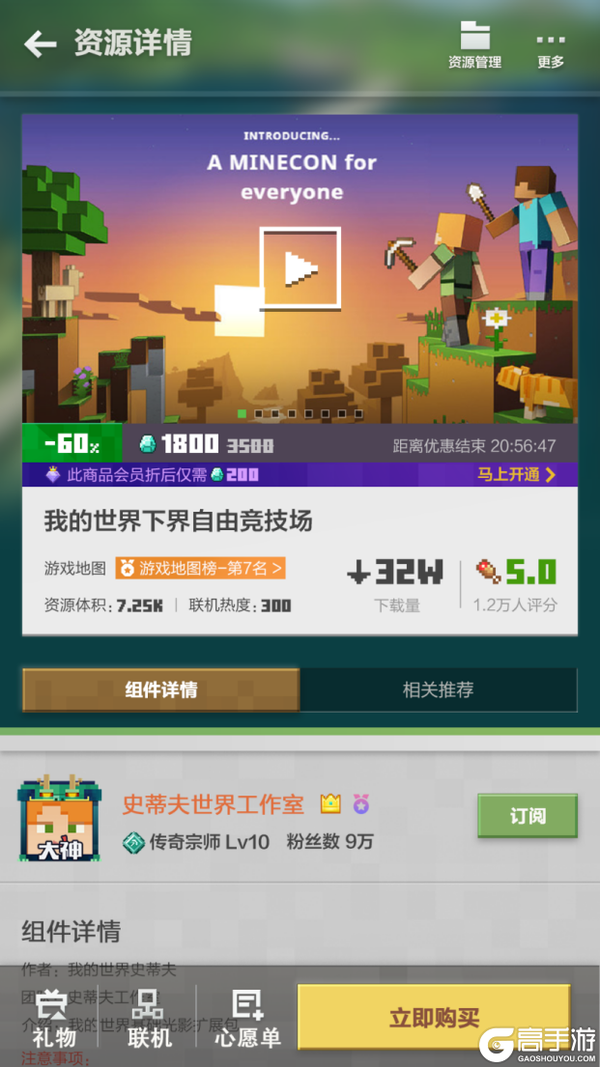The image size is (600, 1067).
Task: Open 联机 multiplayer option
Action: (149, 1019)
